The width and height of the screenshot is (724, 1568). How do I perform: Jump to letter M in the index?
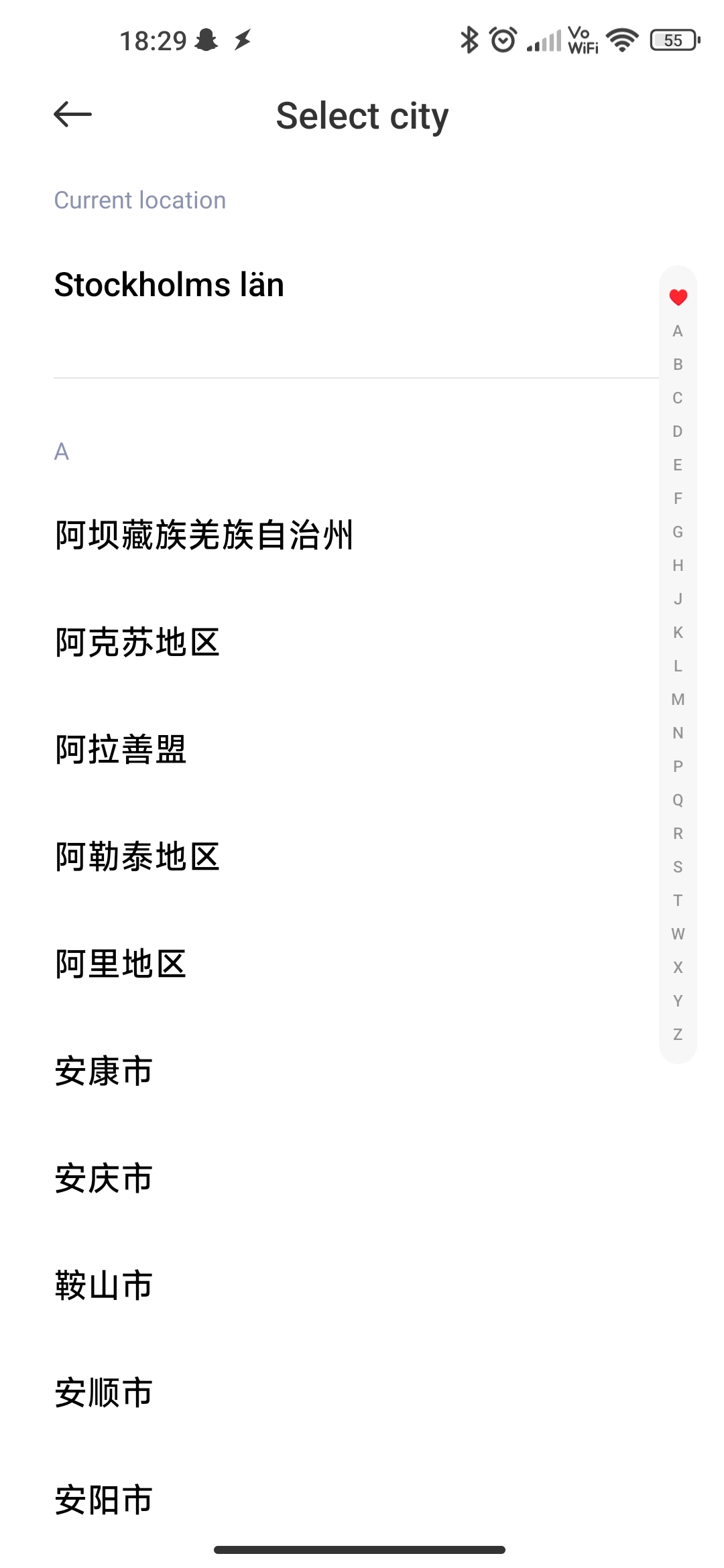point(678,700)
